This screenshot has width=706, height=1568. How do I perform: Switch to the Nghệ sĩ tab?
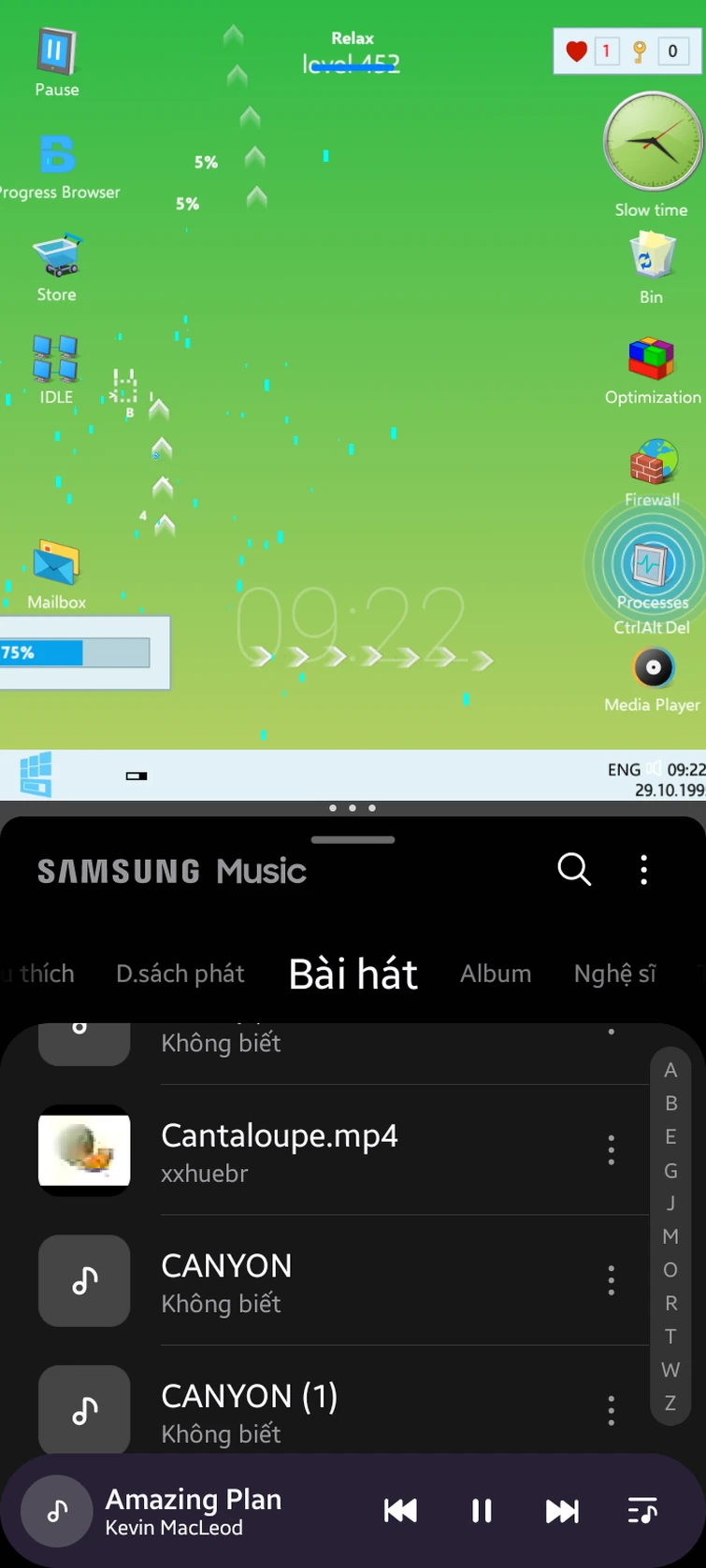tap(614, 974)
